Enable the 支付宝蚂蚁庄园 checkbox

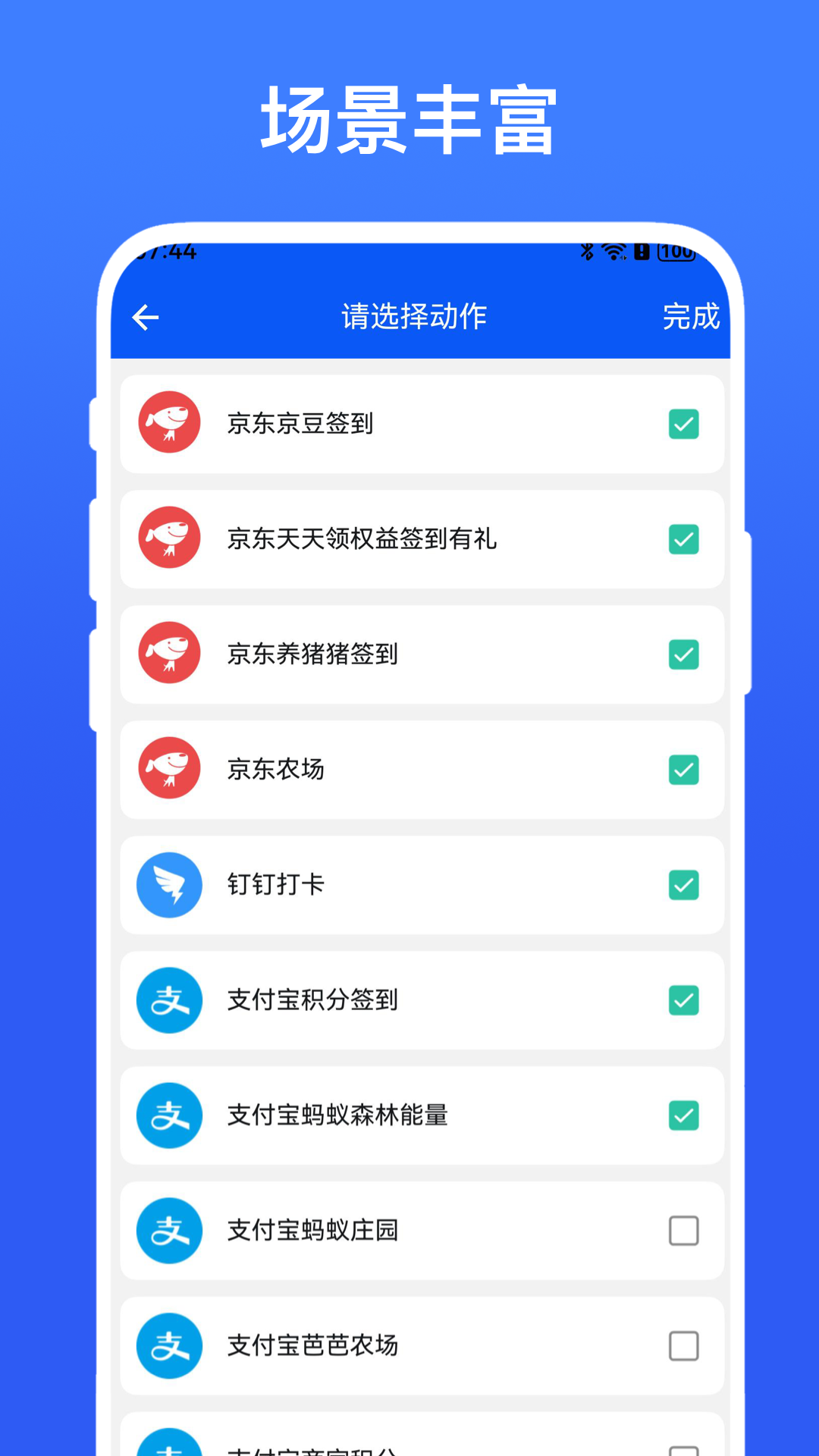tap(684, 1231)
